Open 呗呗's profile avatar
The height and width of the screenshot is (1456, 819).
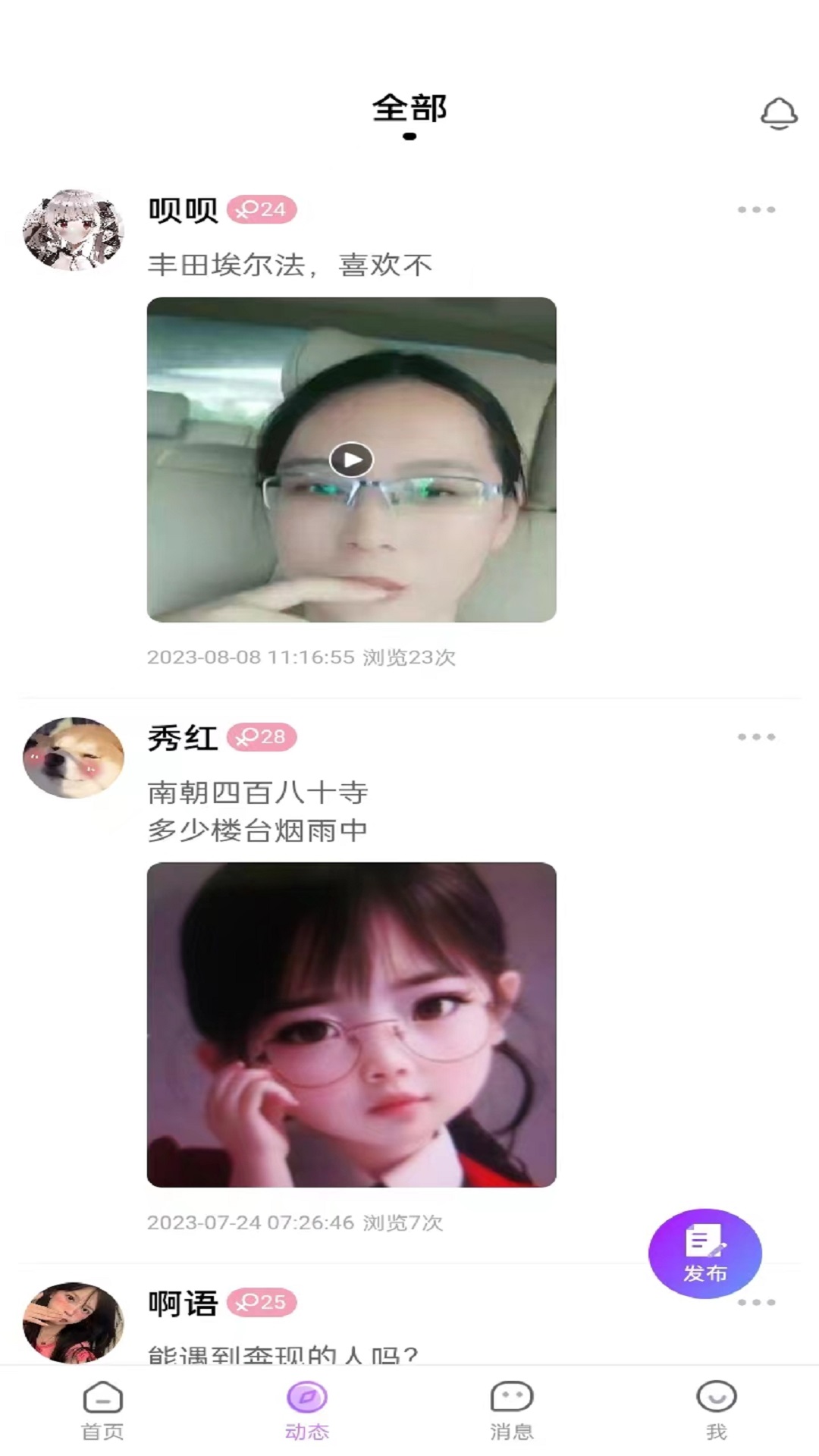pyautogui.click(x=74, y=230)
